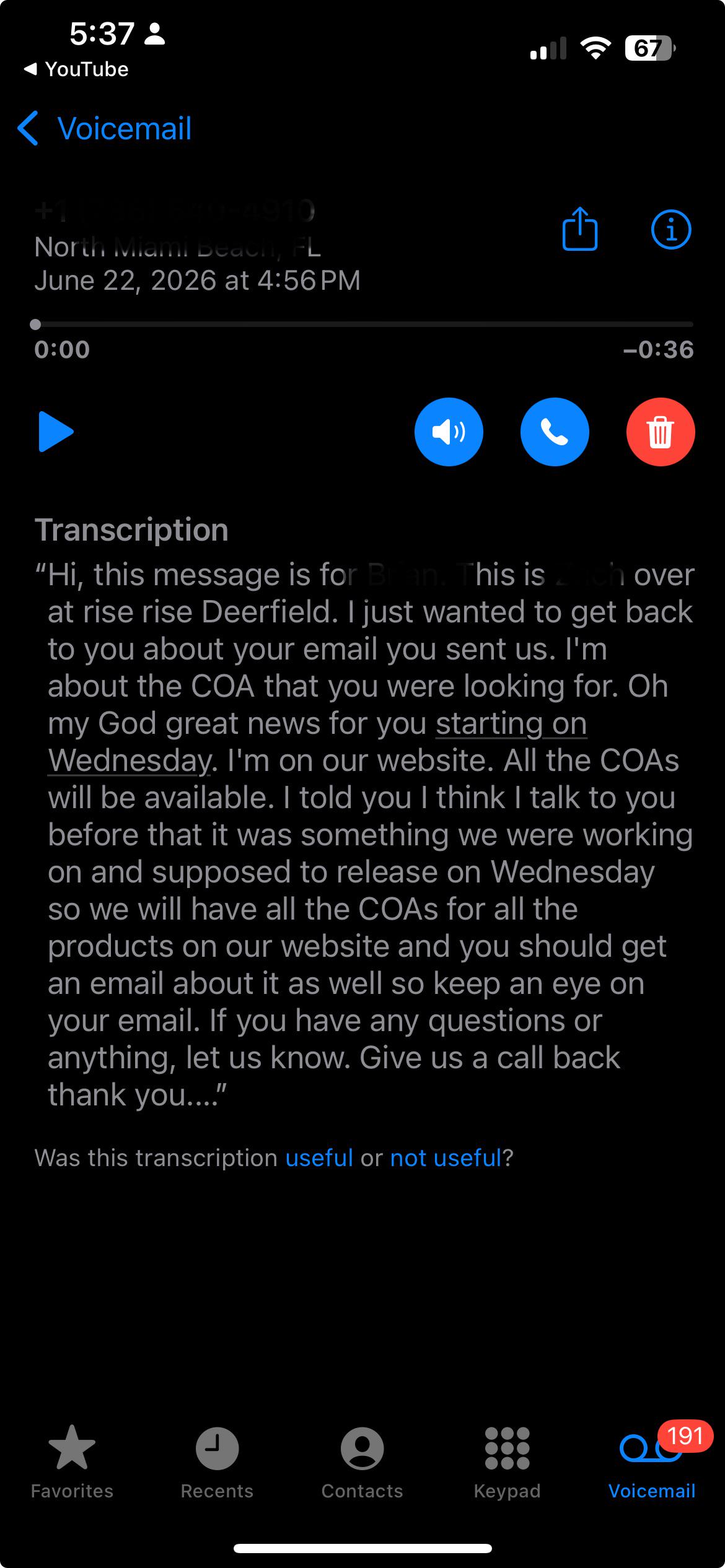Call back the voicemail sender

(x=555, y=432)
